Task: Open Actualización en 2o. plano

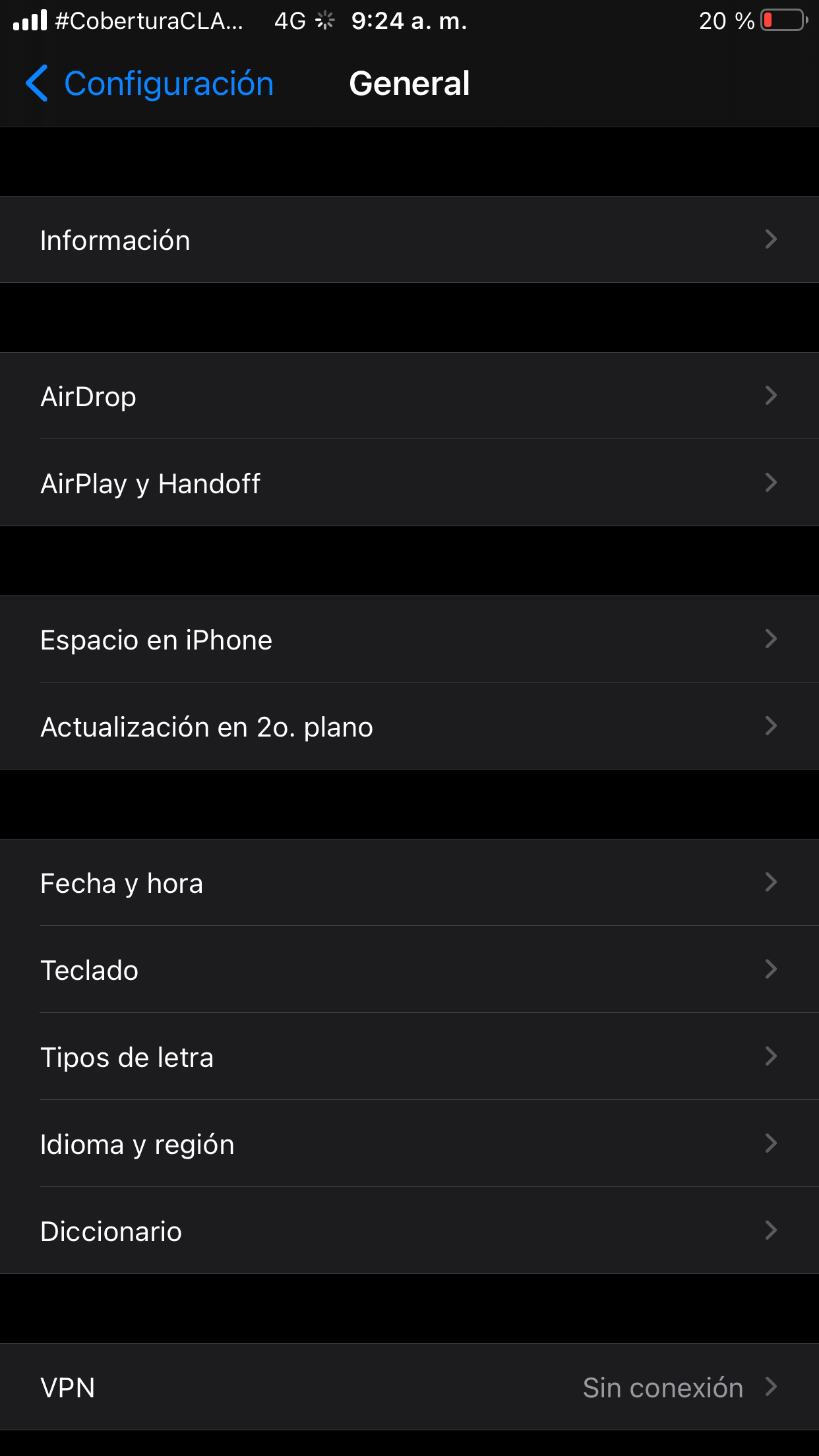Action: tap(409, 727)
